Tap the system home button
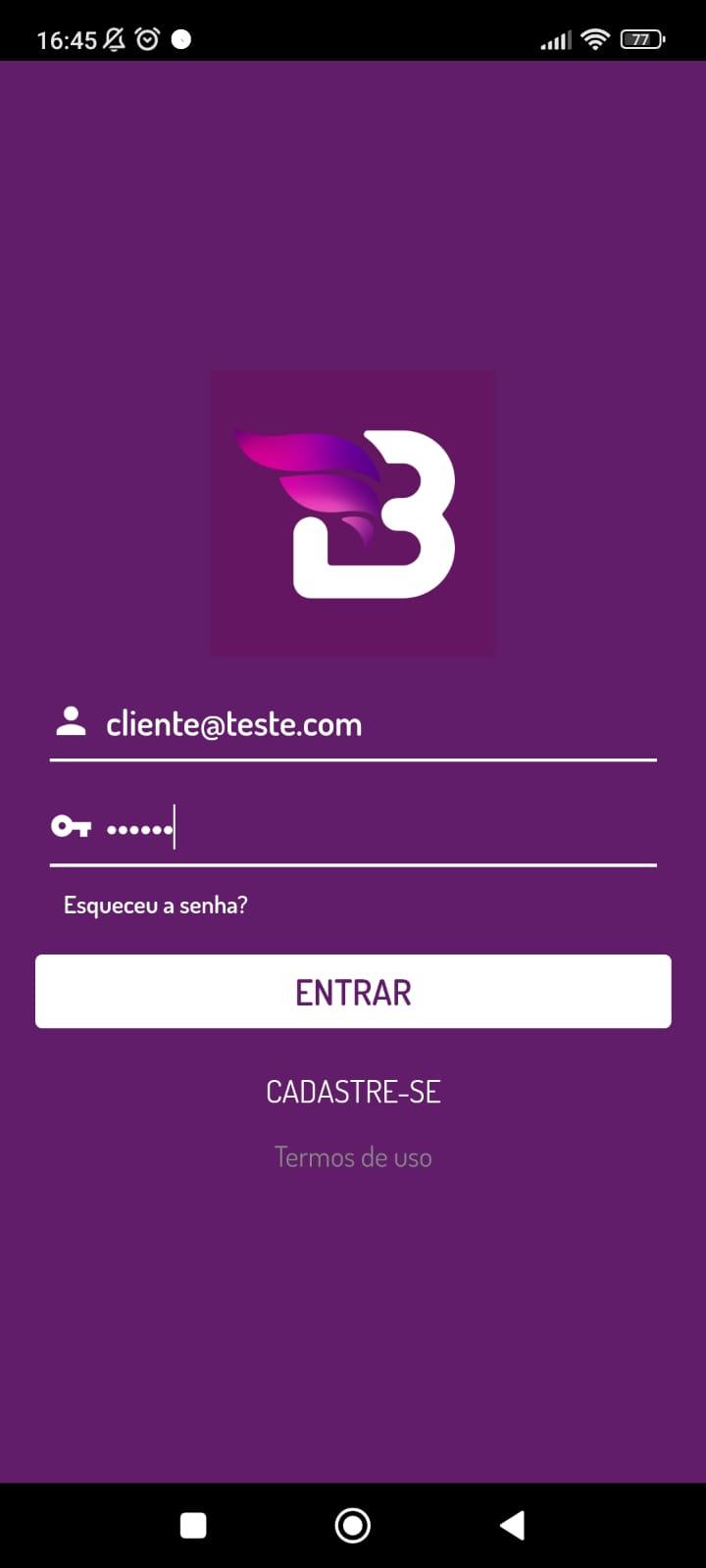 click(x=352, y=1525)
